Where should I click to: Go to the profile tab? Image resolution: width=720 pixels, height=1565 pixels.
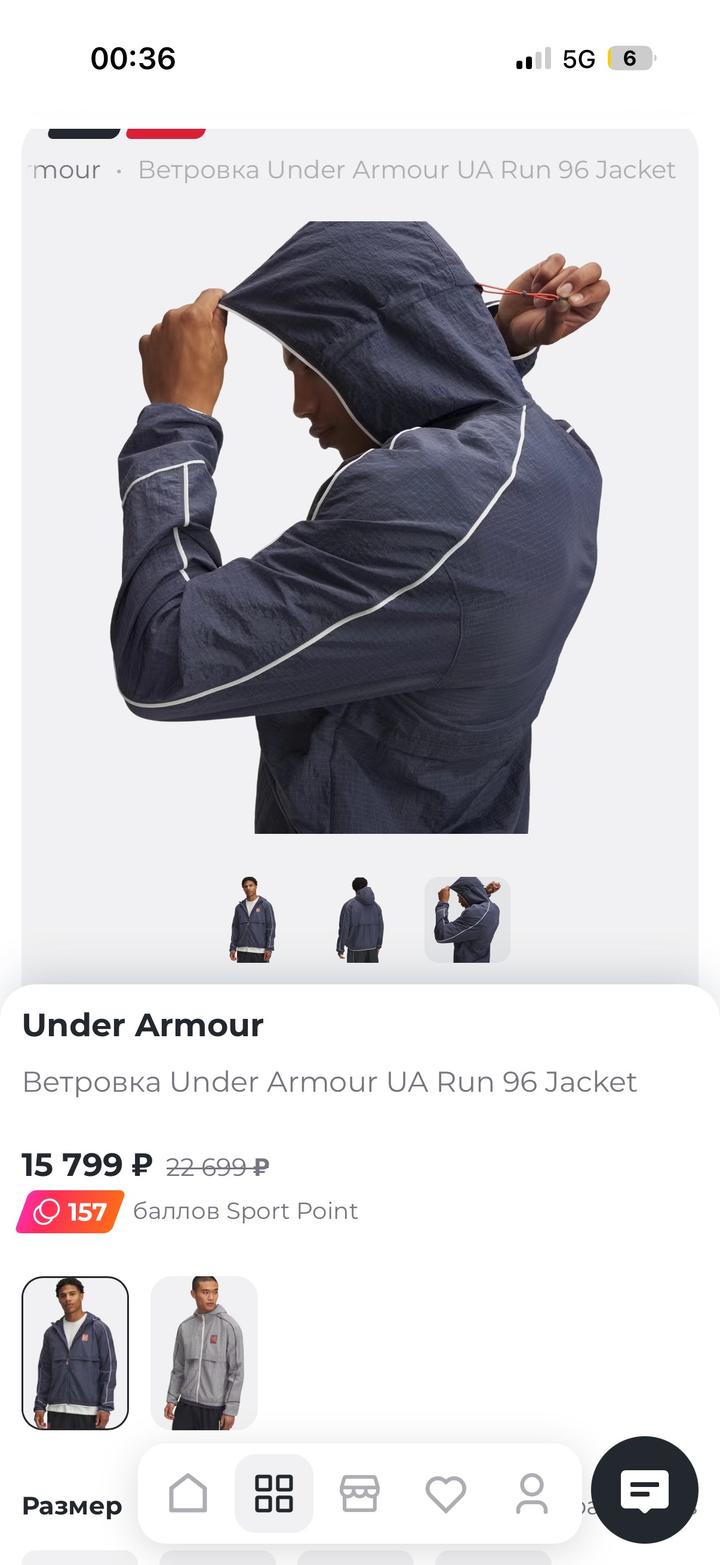coord(531,1494)
